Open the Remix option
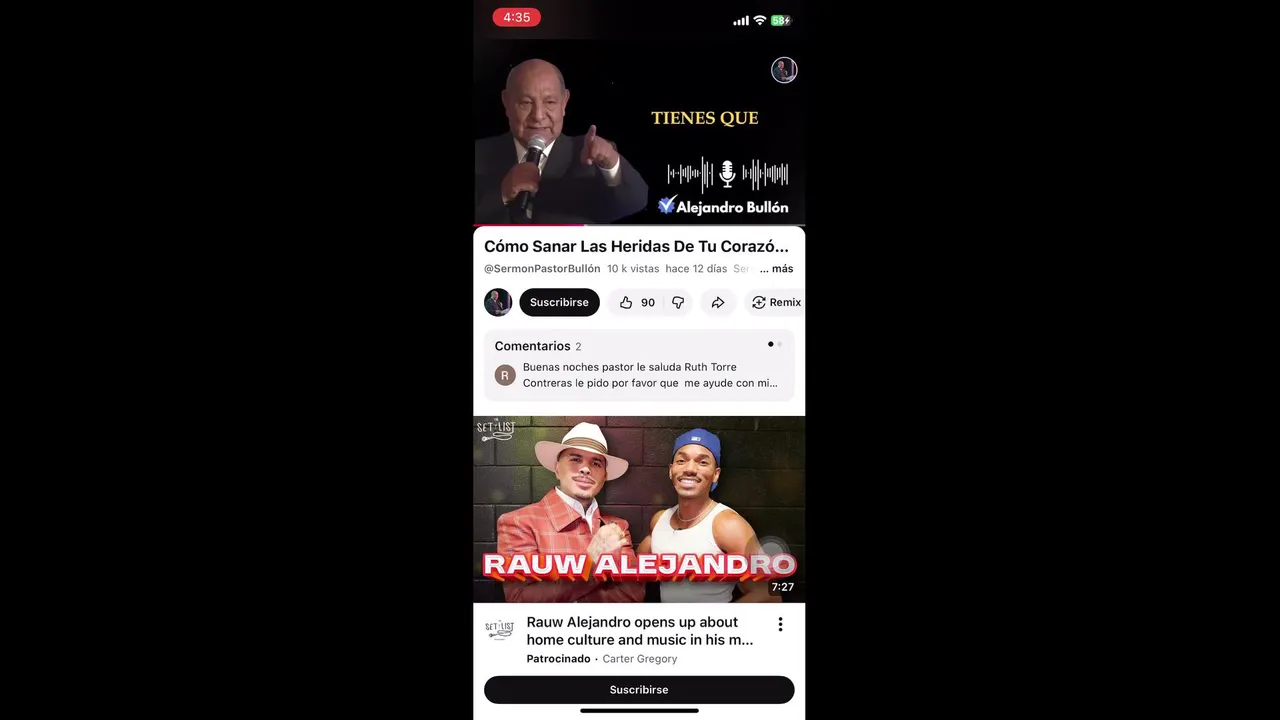Viewport: 1280px width, 720px height. (x=776, y=302)
